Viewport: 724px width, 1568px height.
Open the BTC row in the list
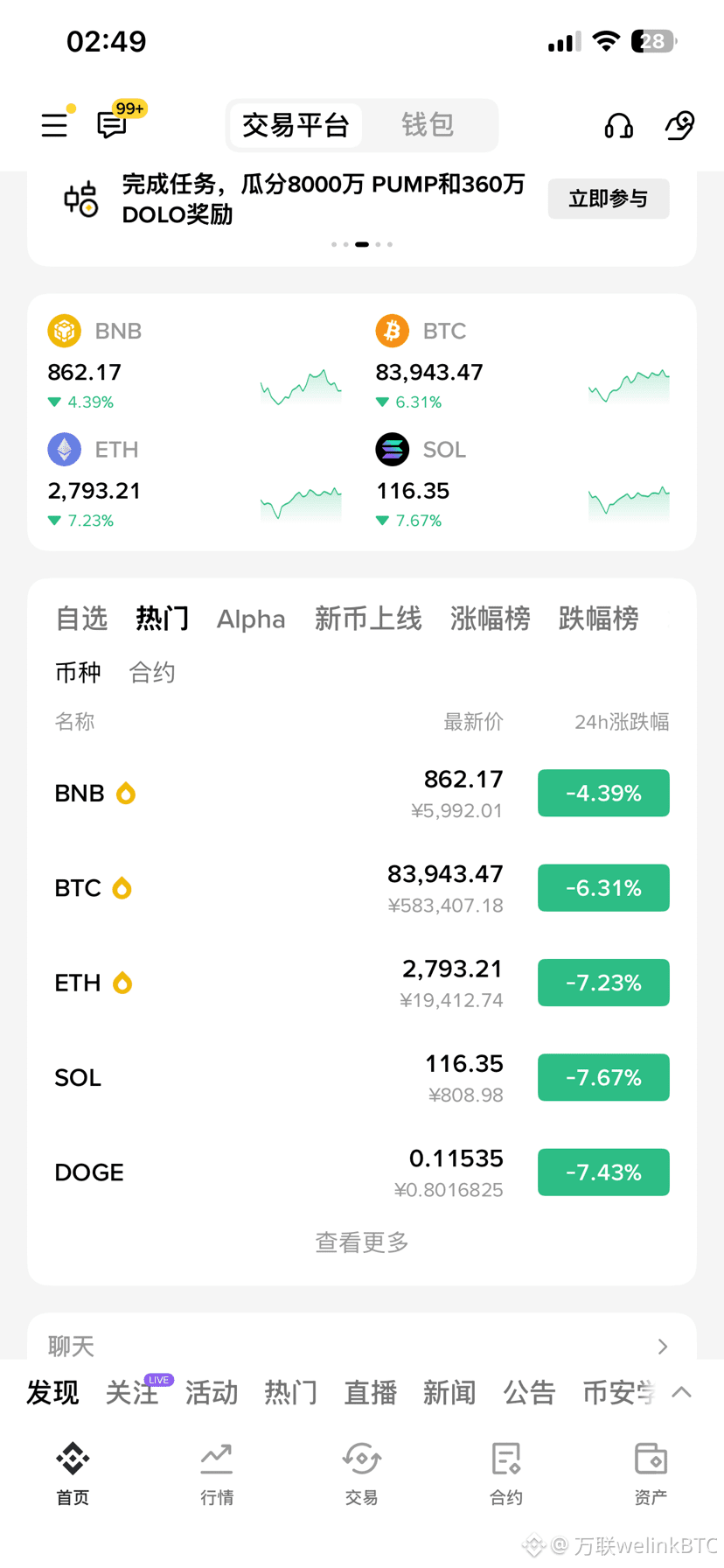point(362,888)
